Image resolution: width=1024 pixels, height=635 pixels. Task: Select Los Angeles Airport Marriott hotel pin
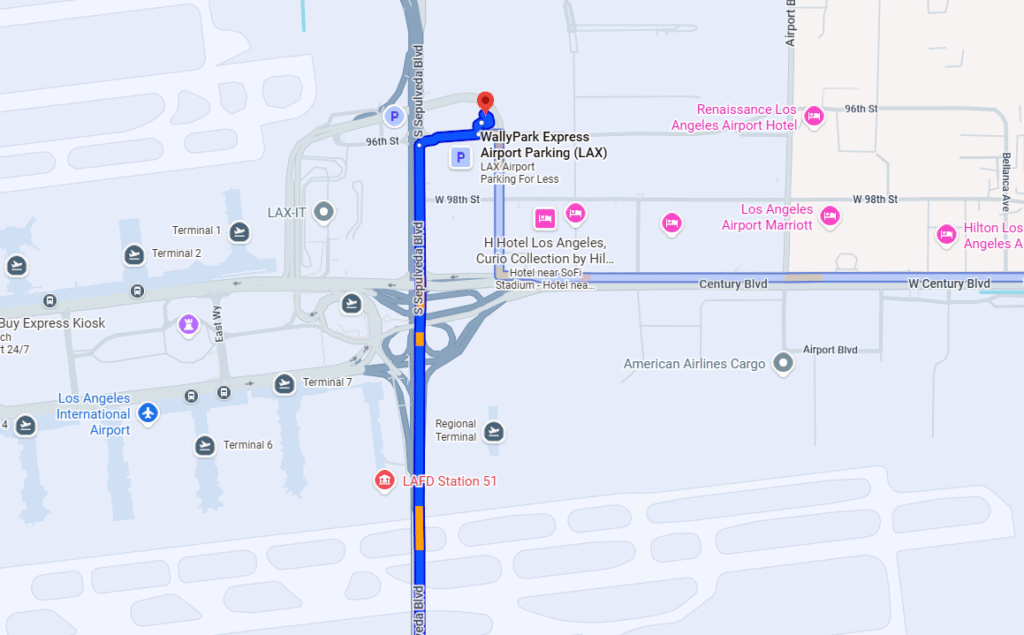[829, 216]
